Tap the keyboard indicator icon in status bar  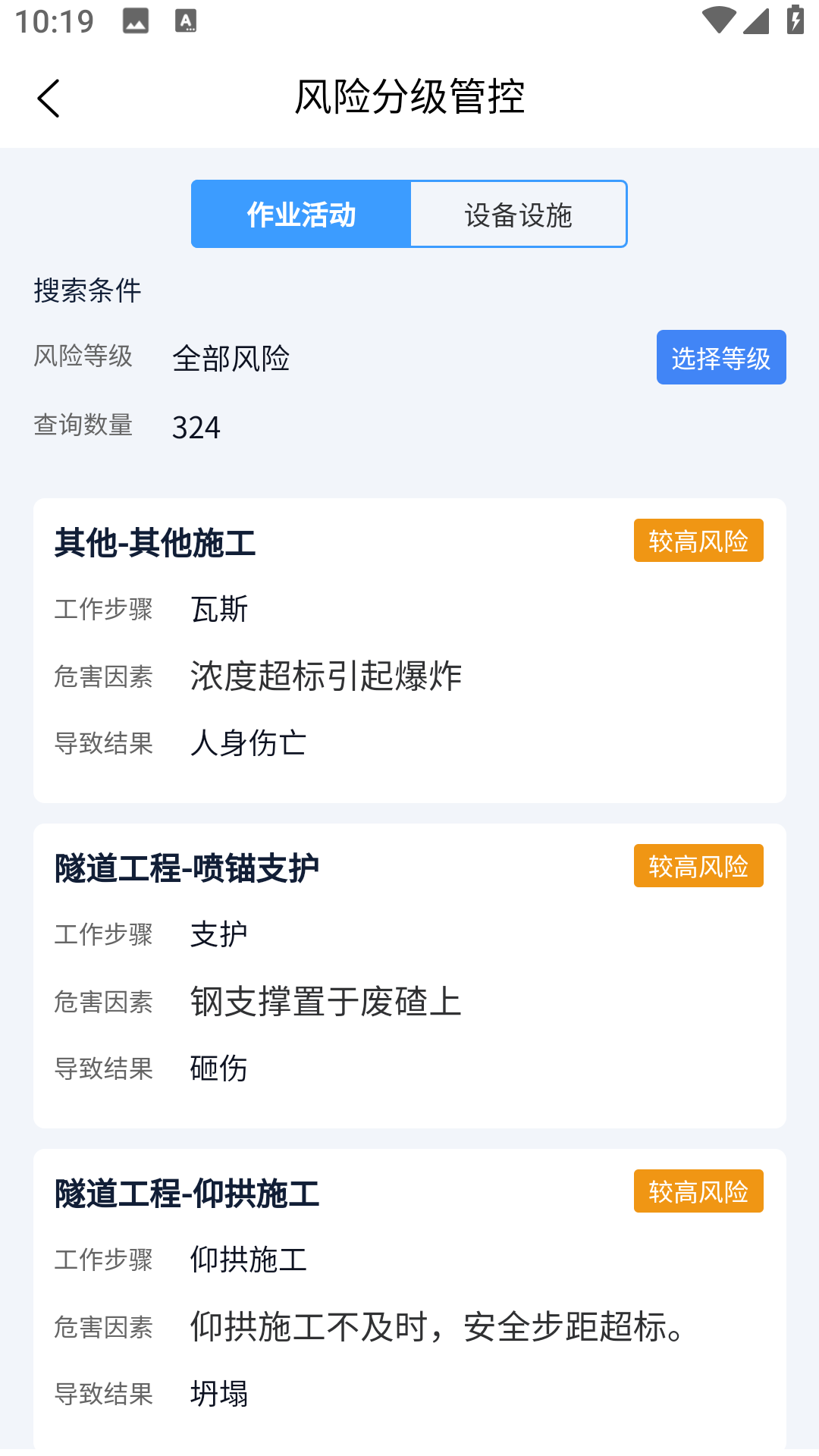[184, 20]
